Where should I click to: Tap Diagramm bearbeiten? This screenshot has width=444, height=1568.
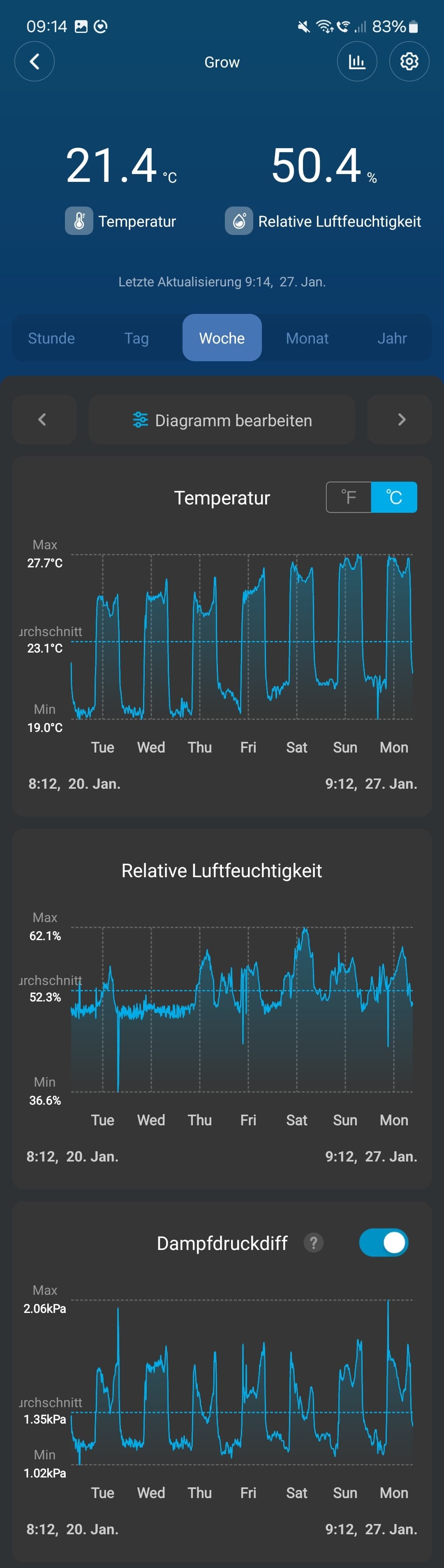click(222, 420)
